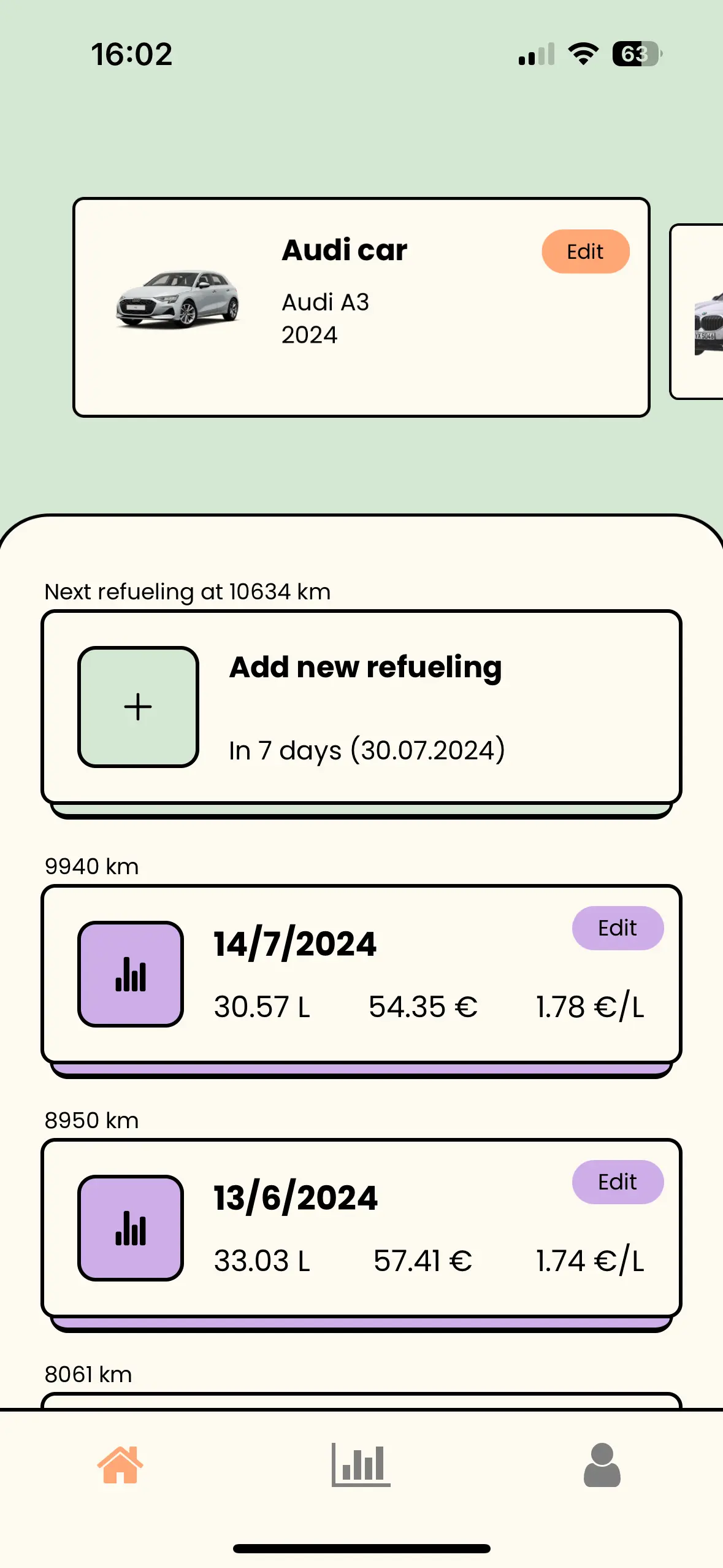Edit the Audi car details
The image size is (723, 1568).
[585, 252]
